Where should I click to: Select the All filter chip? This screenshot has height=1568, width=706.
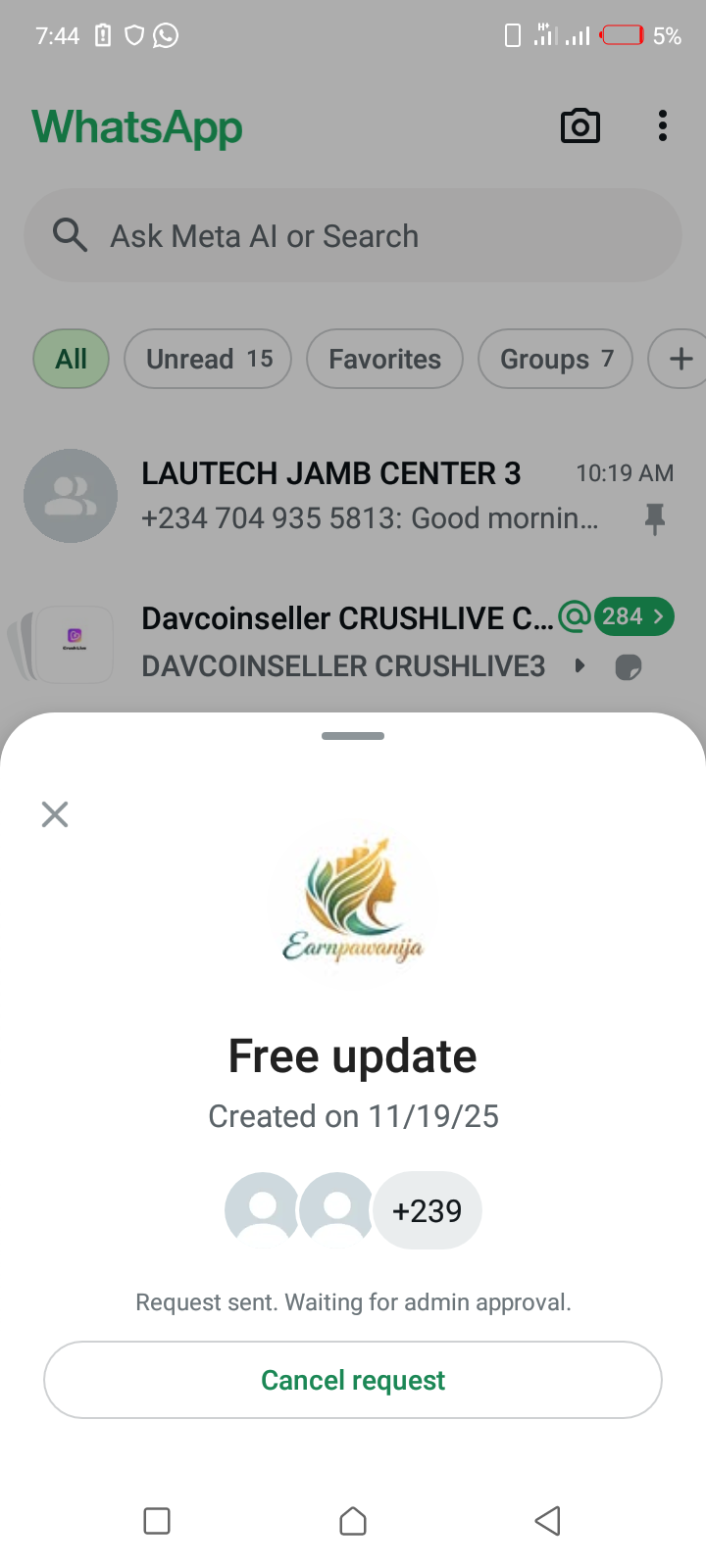pyautogui.click(x=71, y=359)
